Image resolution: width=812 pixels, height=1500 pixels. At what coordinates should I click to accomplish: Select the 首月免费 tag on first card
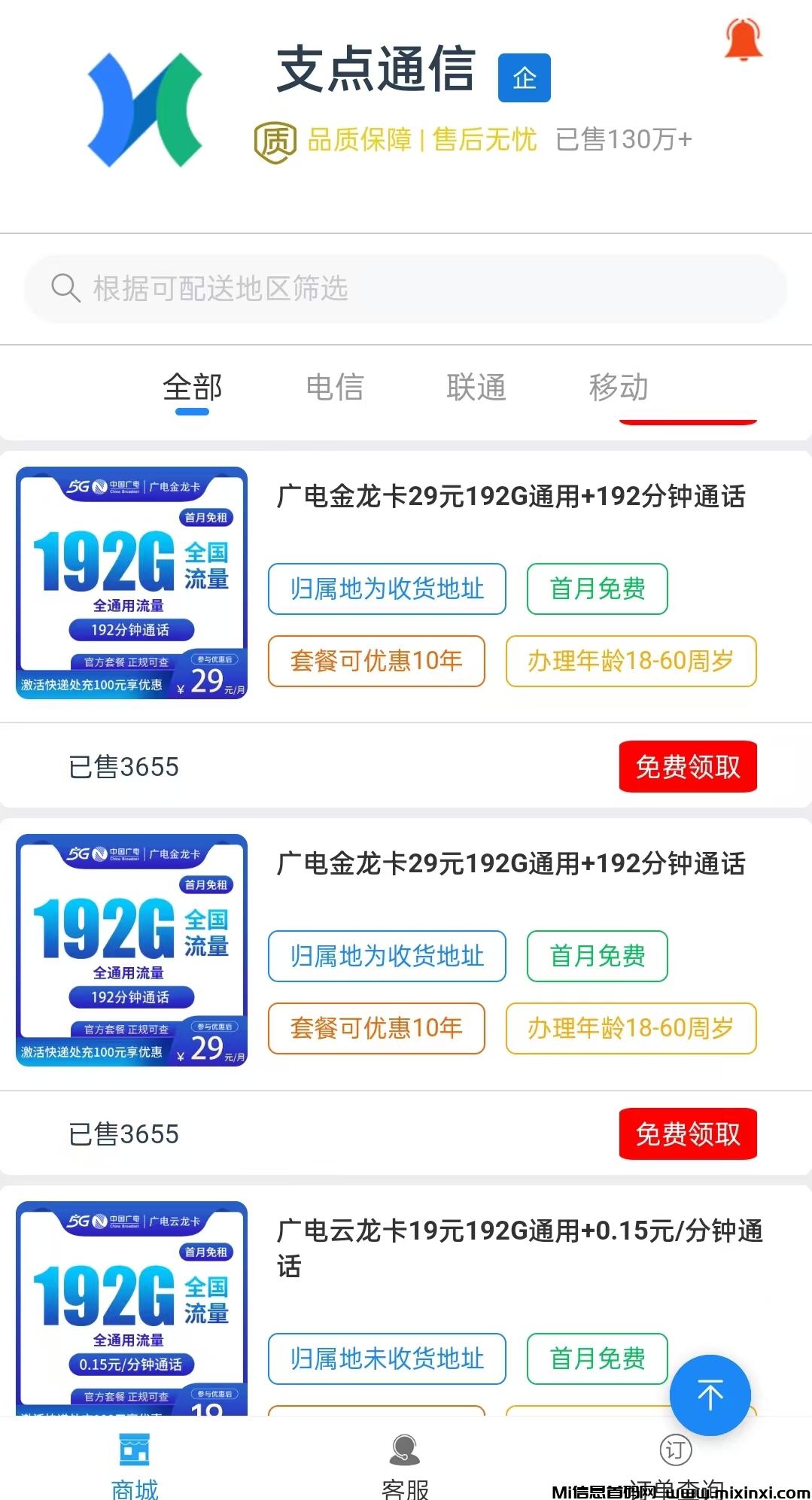pyautogui.click(x=597, y=589)
